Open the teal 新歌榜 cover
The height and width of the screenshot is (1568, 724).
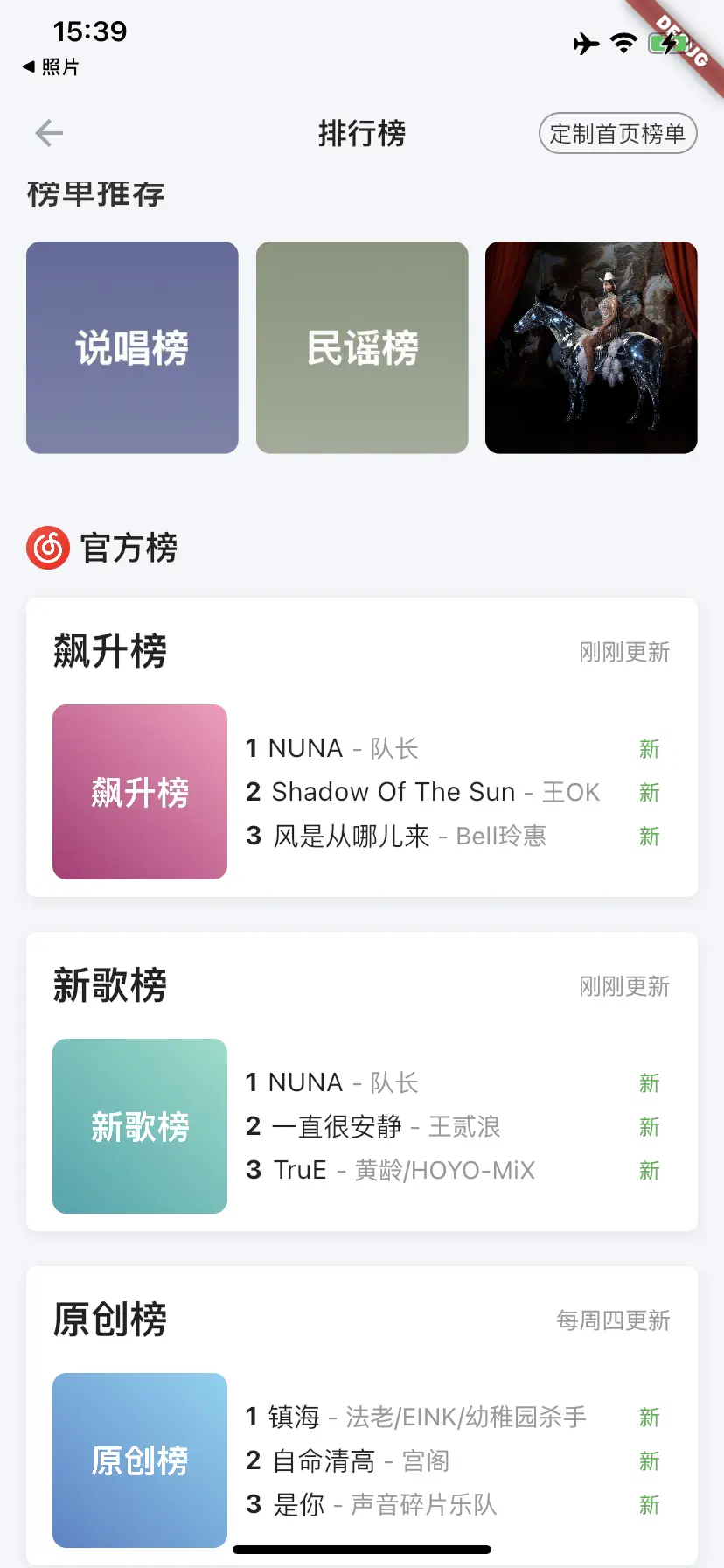click(x=140, y=1126)
